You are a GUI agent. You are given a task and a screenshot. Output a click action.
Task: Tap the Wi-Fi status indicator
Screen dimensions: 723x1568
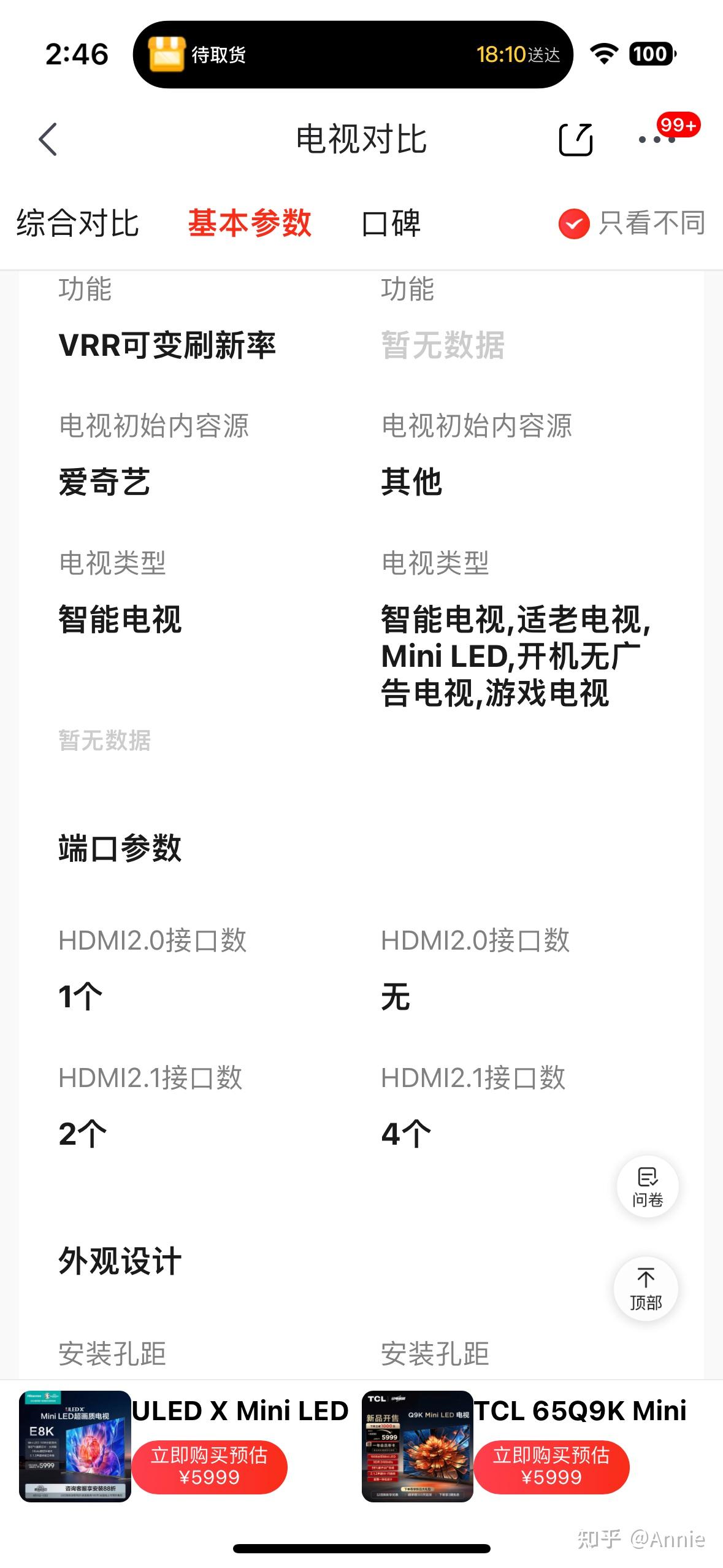pyautogui.click(x=603, y=55)
